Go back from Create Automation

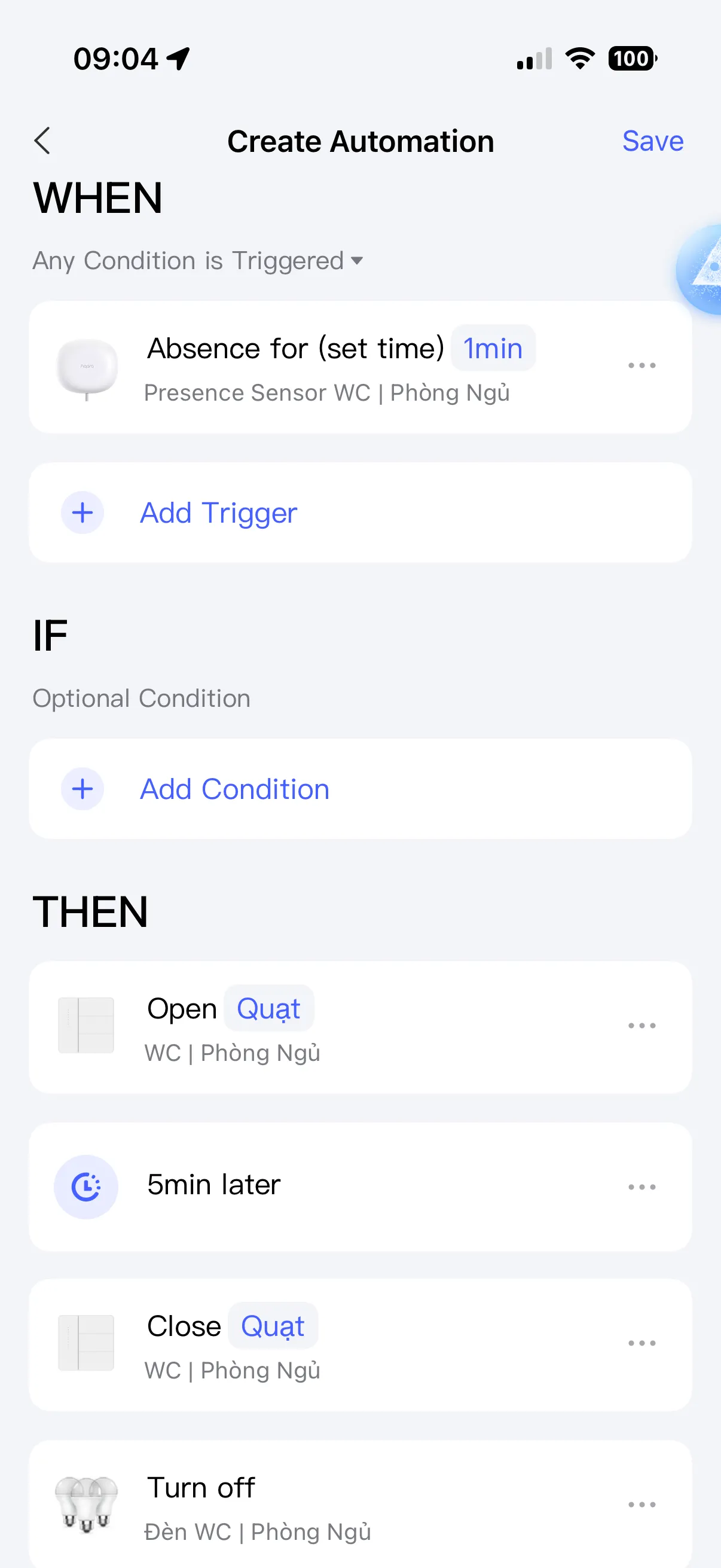pos(42,141)
